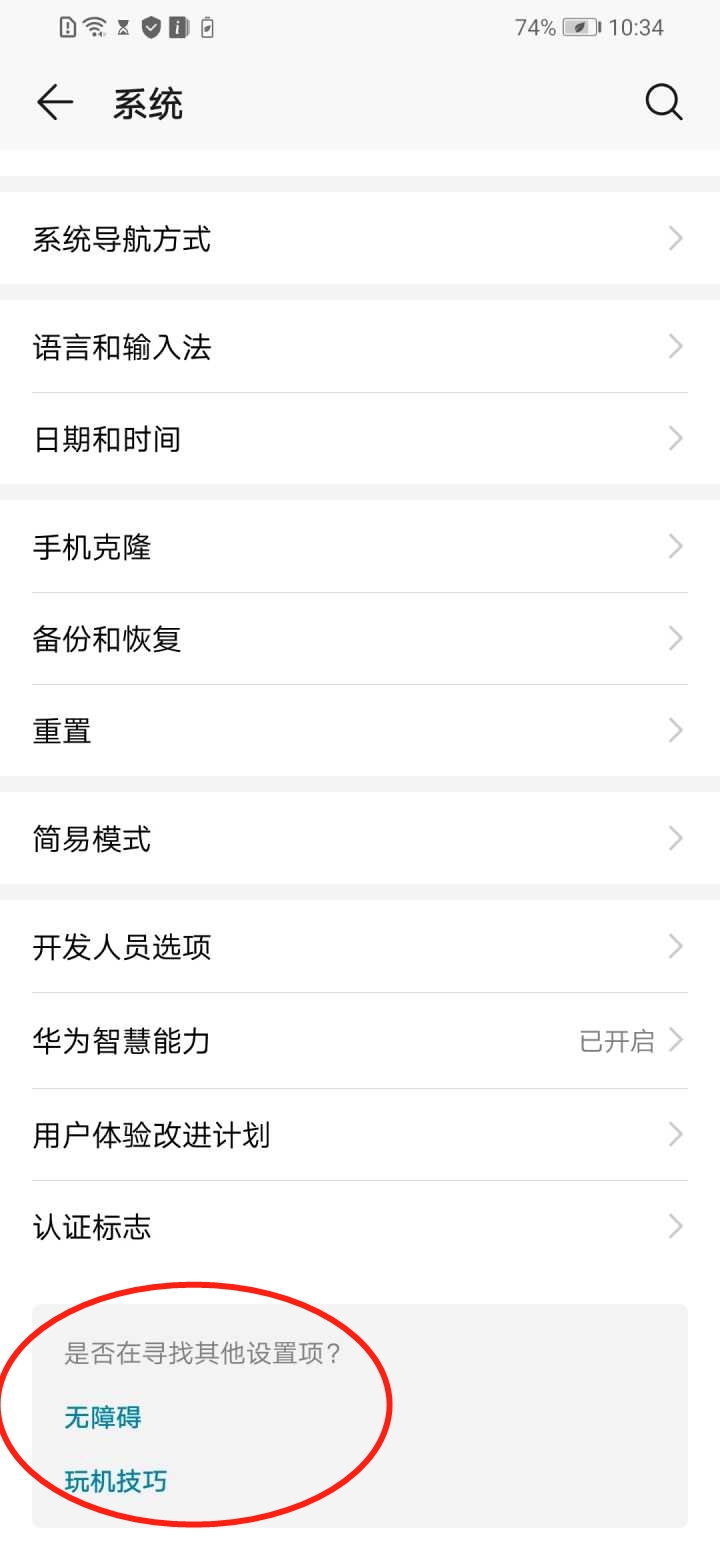Image resolution: width=720 pixels, height=1560 pixels.
Task: Expand the 系统导航方式 chevron
Action: [x=676, y=238]
